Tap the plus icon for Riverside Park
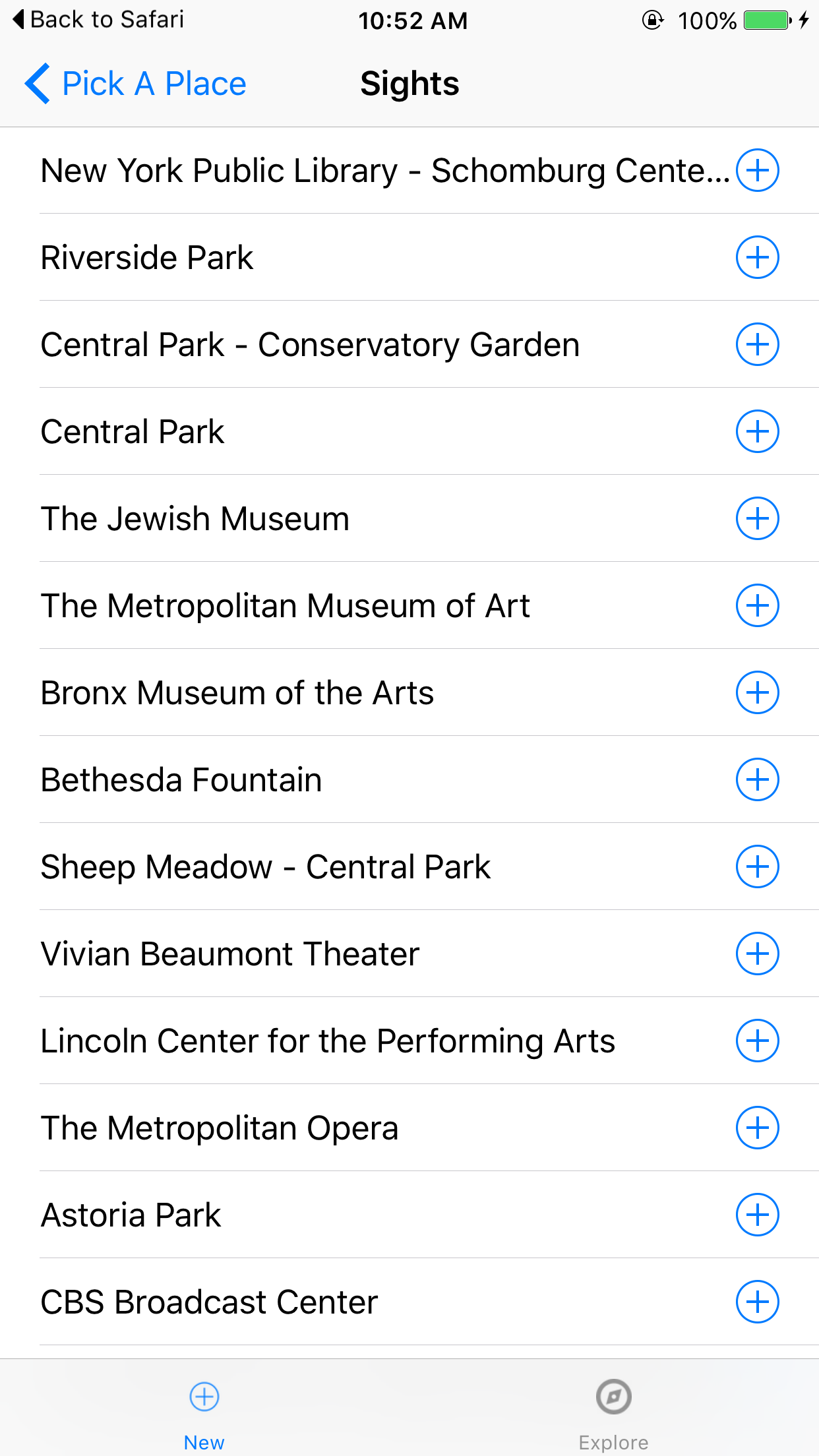 tap(757, 257)
